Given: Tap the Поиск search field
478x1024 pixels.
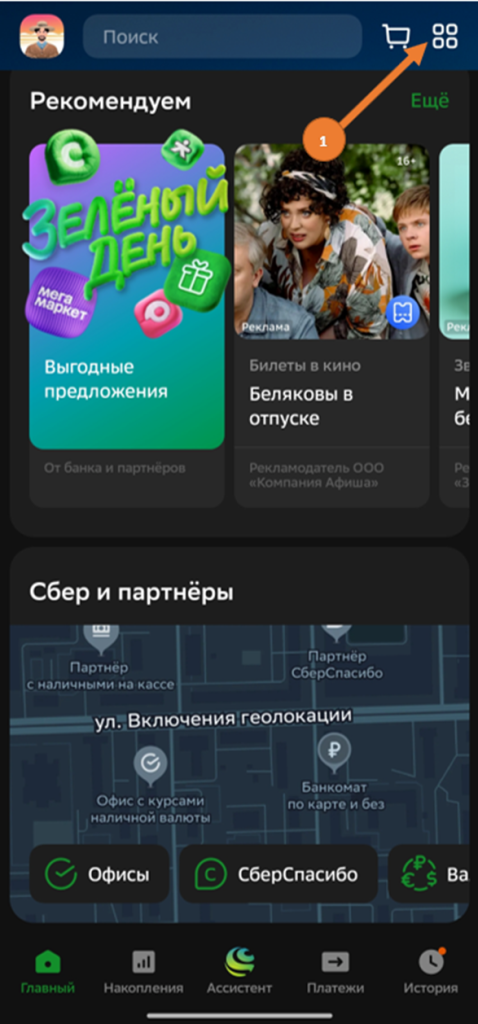Looking at the screenshot, I should click(x=222, y=37).
